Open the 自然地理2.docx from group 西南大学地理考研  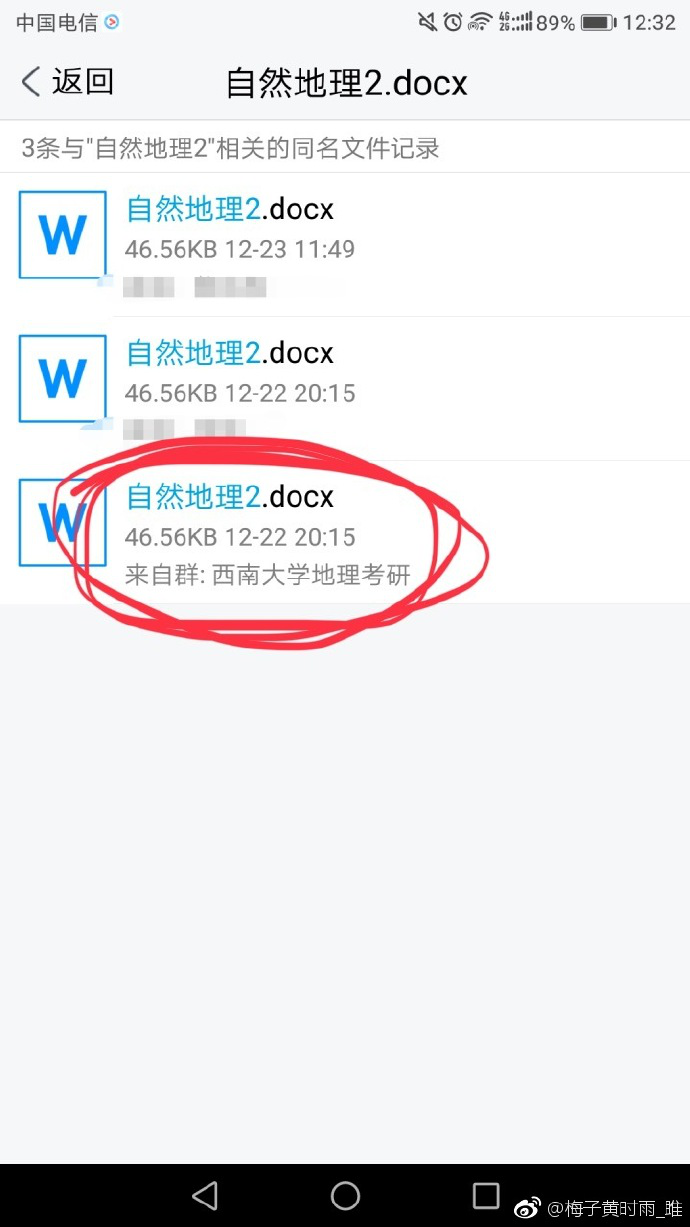click(345, 533)
